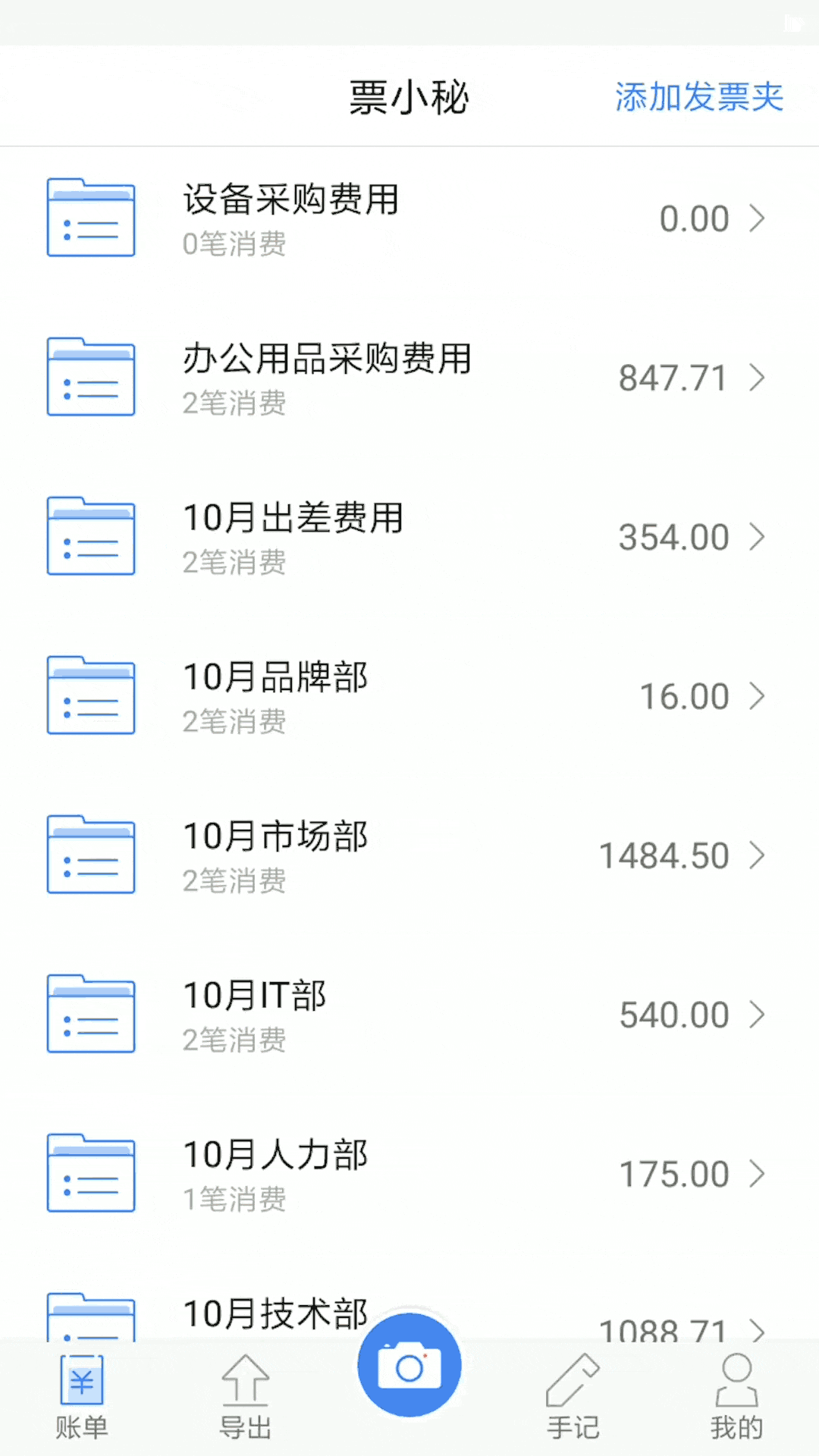Switch to the 手记 notes tab
Image resolution: width=819 pixels, height=1456 pixels.
tap(573, 1395)
